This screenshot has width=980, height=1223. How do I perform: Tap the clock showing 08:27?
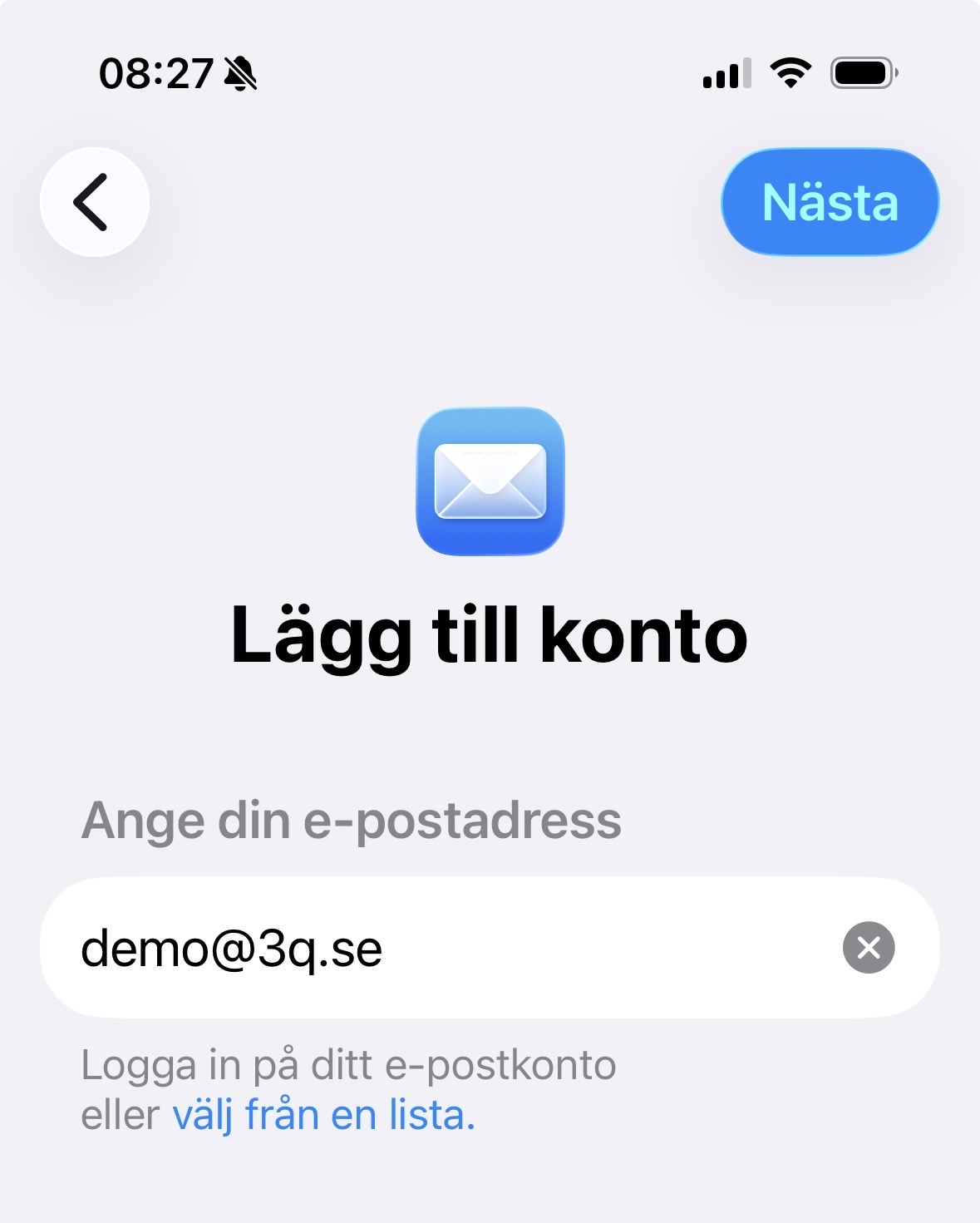[158, 73]
